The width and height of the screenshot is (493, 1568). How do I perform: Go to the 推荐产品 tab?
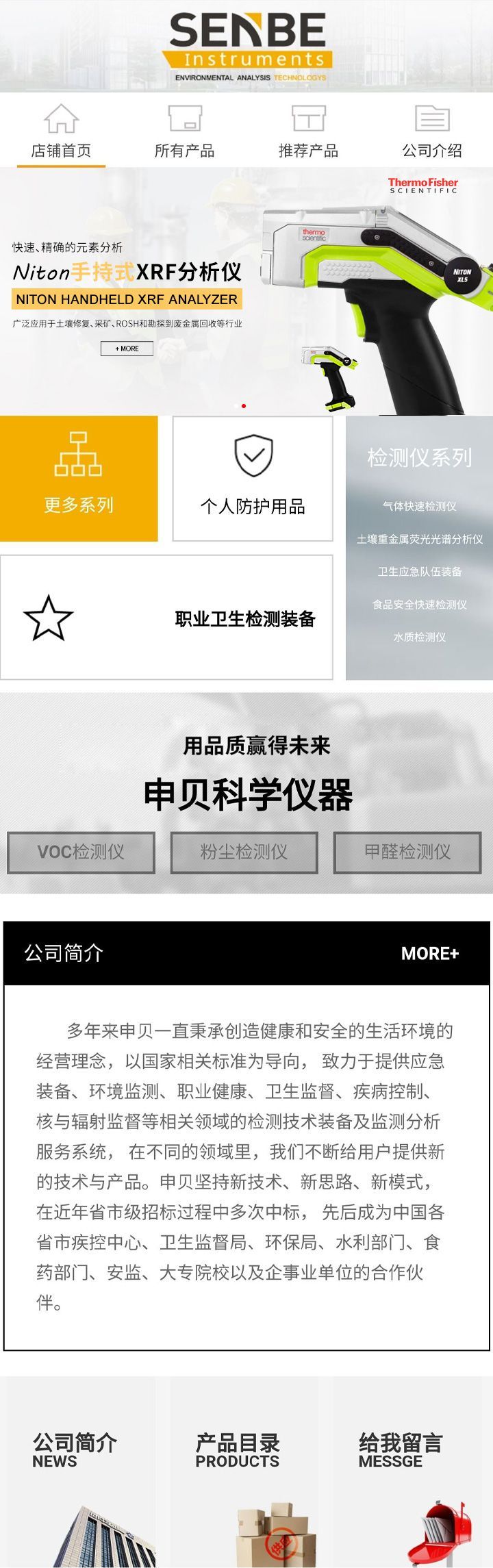[x=308, y=131]
